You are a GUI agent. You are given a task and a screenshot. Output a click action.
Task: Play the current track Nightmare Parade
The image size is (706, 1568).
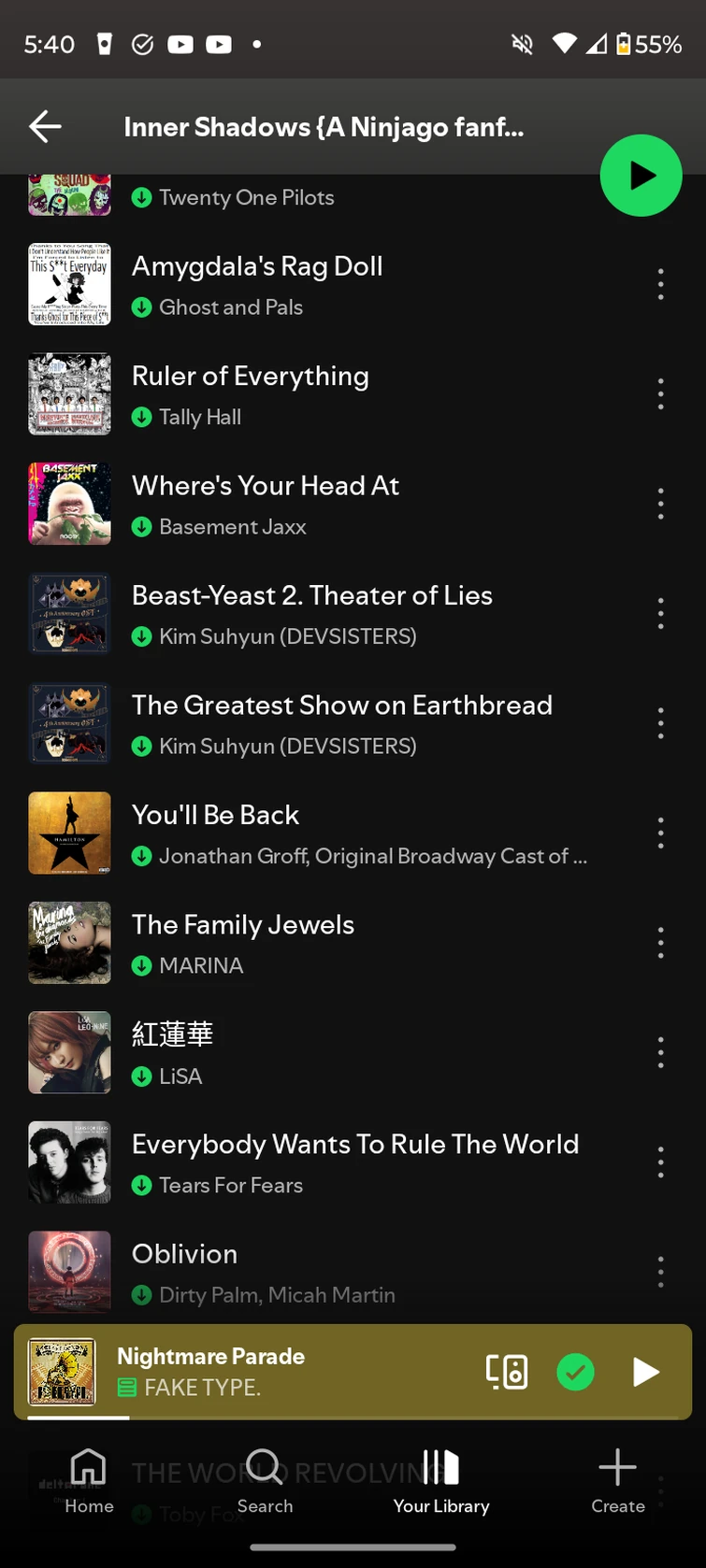tap(645, 1372)
